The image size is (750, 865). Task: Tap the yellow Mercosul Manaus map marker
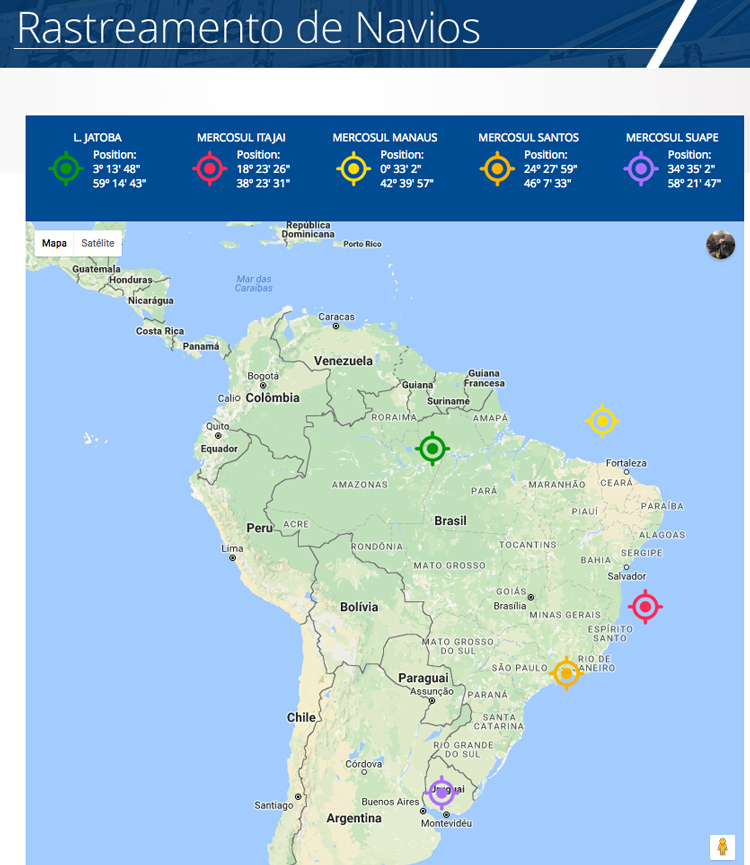tap(602, 421)
